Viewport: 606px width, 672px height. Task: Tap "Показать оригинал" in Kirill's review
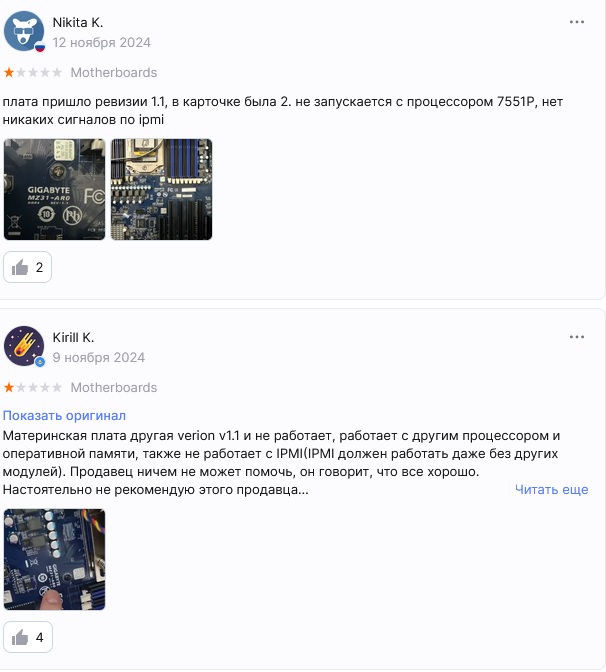point(64,415)
